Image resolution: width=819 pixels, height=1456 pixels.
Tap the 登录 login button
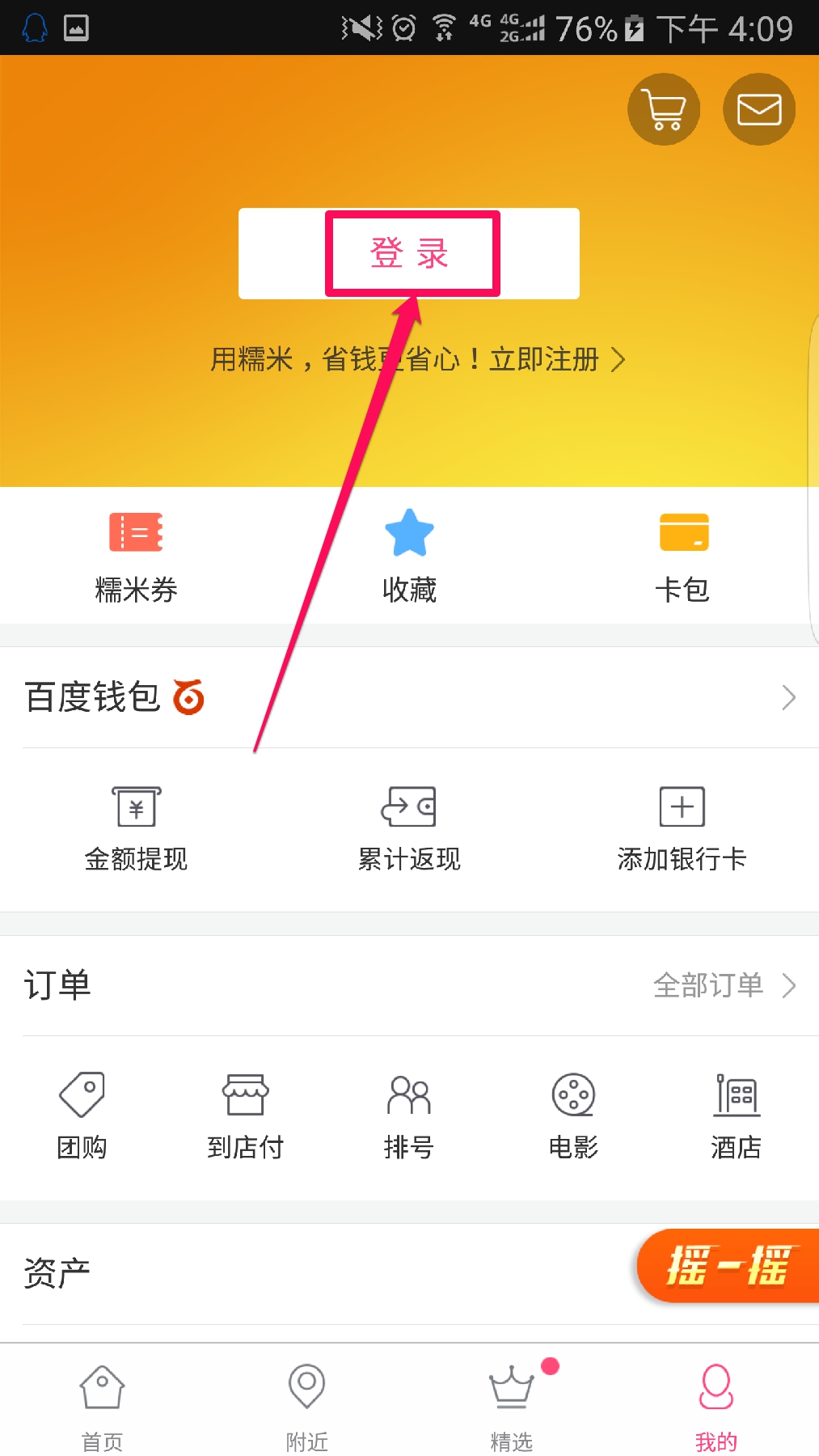tap(409, 253)
